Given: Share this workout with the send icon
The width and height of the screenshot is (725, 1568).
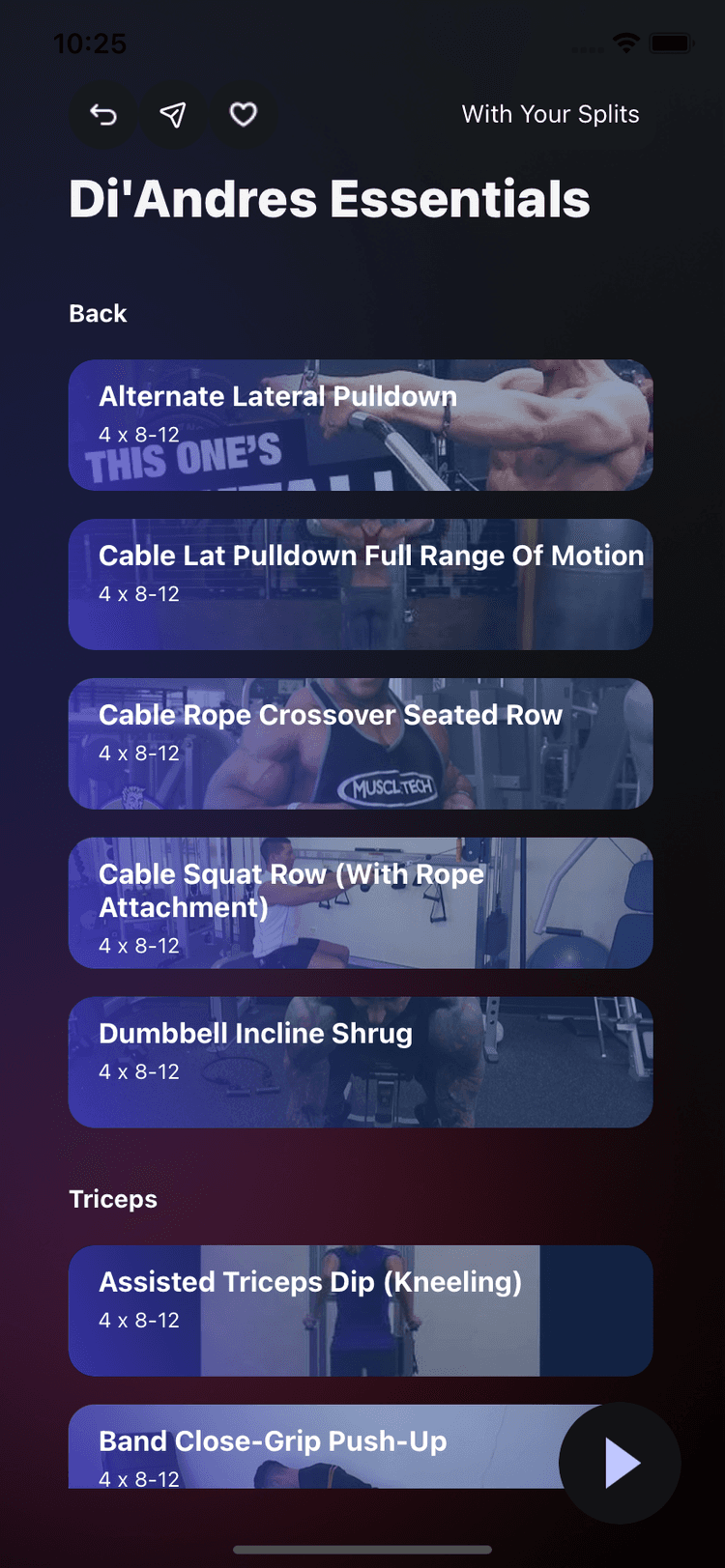Looking at the screenshot, I should 173,115.
